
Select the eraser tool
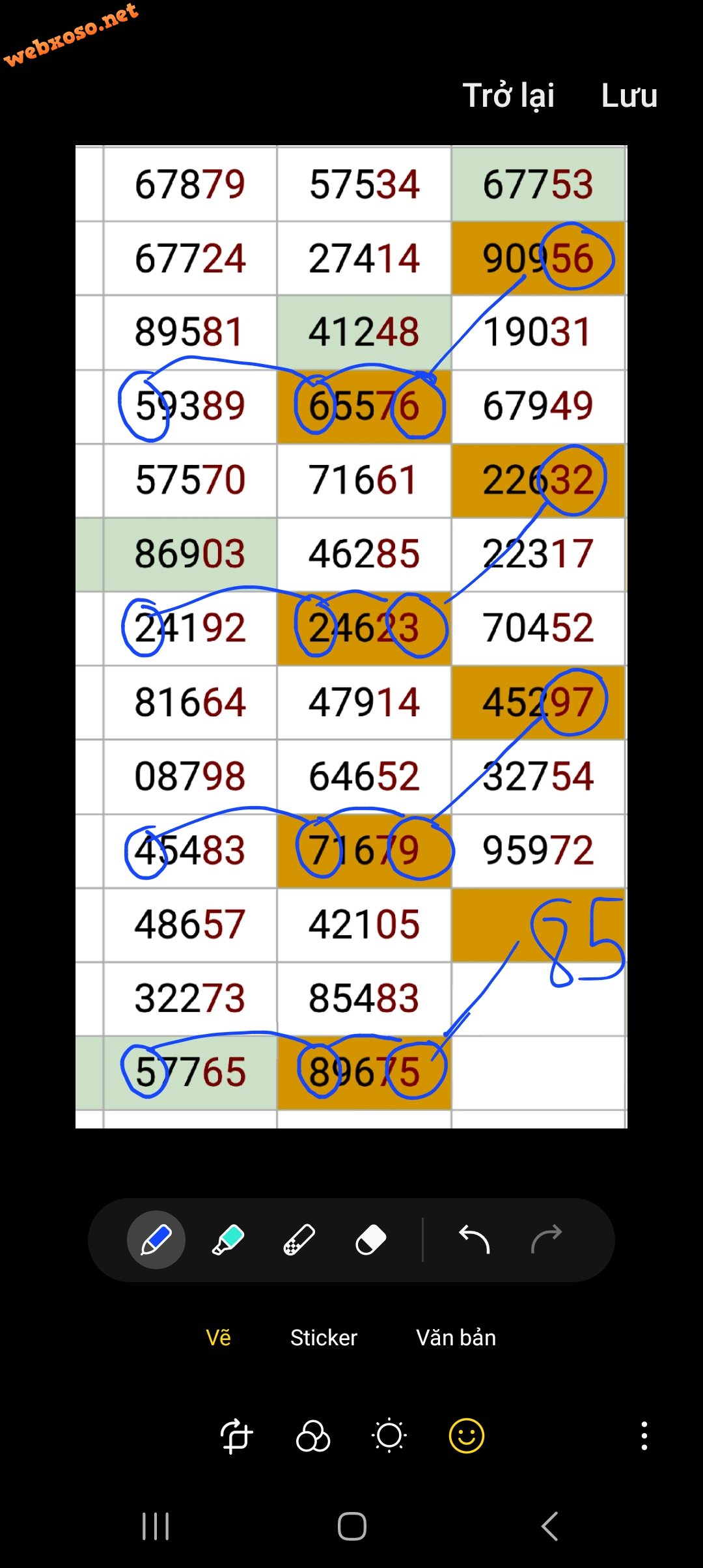click(x=371, y=1240)
